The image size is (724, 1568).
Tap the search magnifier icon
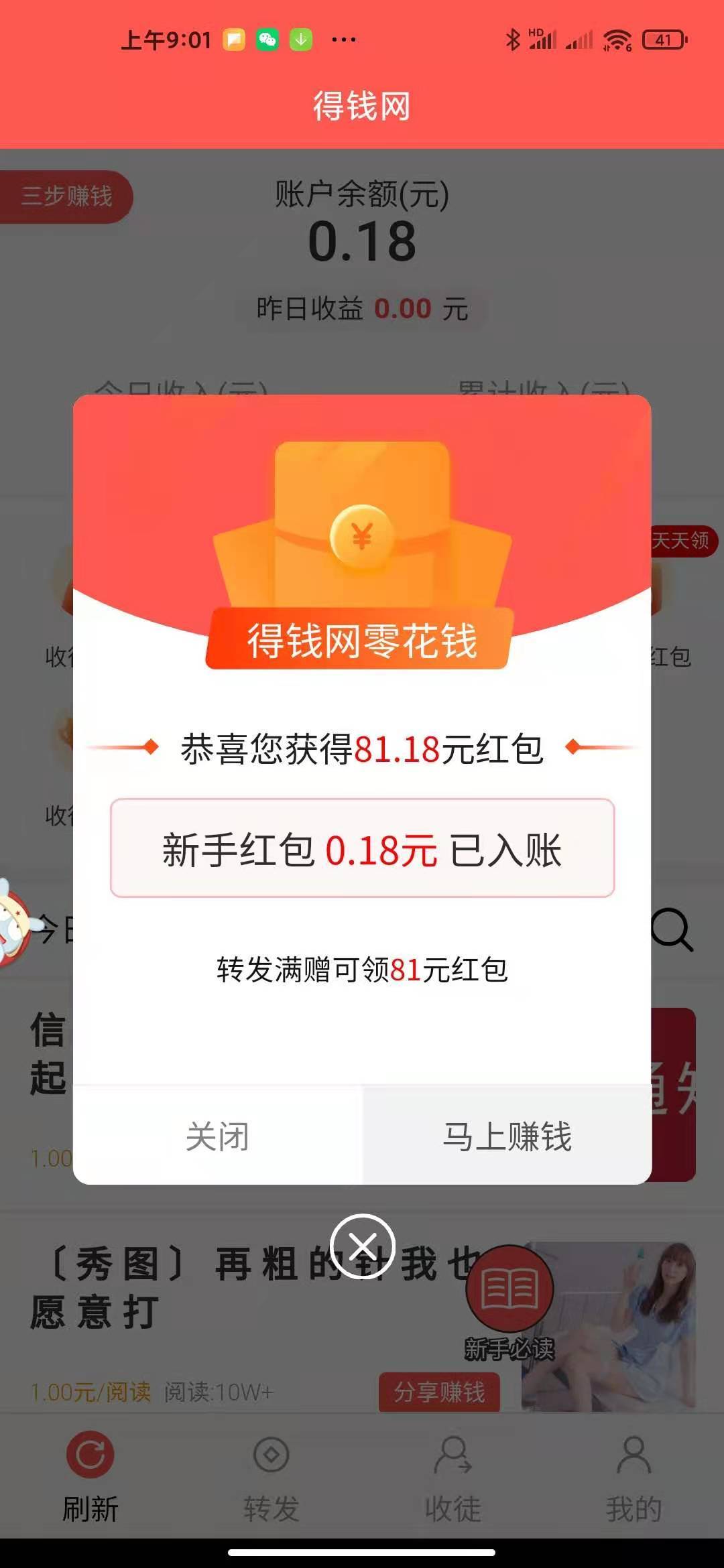coord(672,929)
